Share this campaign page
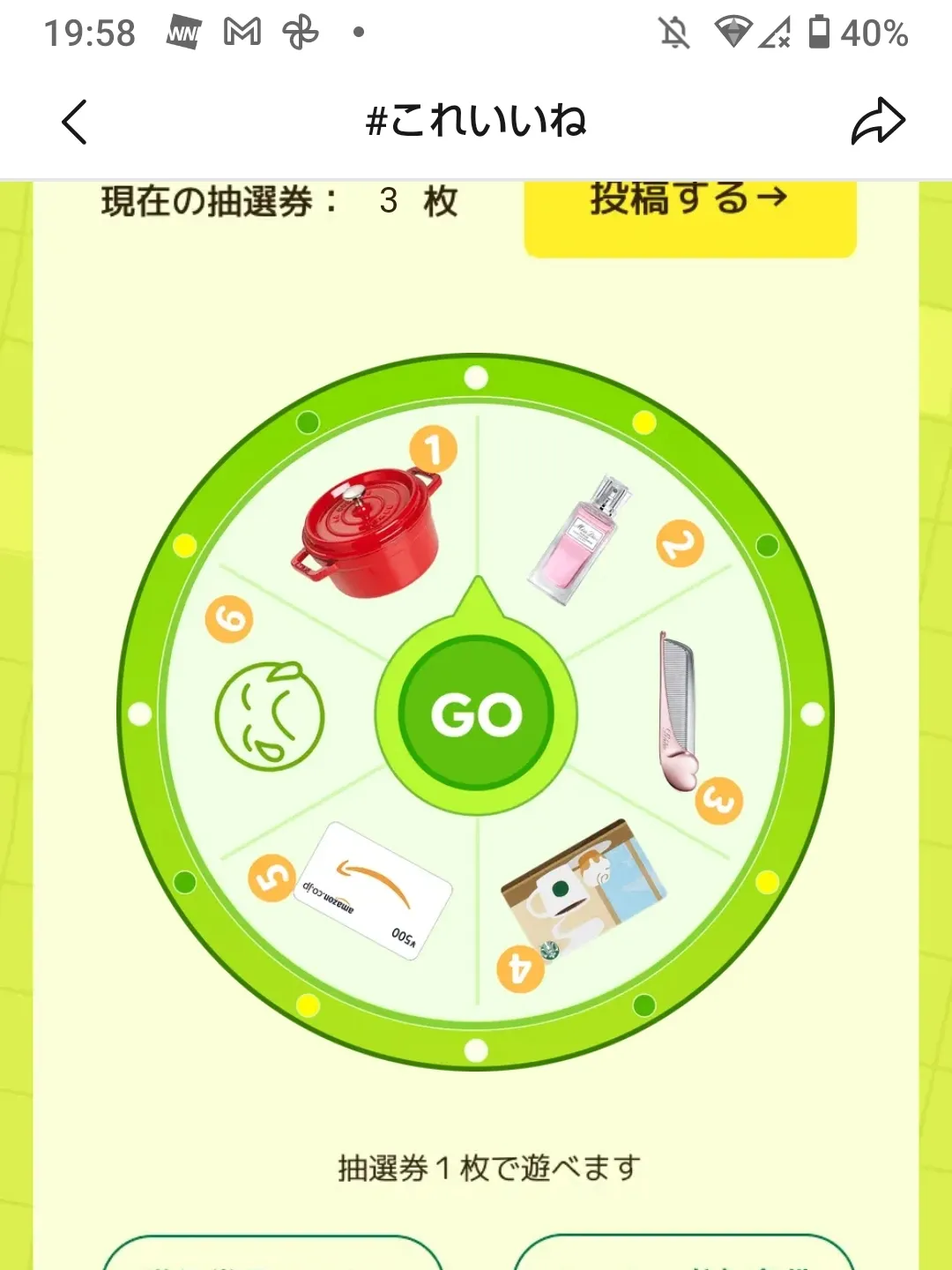952x1270 pixels. pyautogui.click(x=877, y=122)
